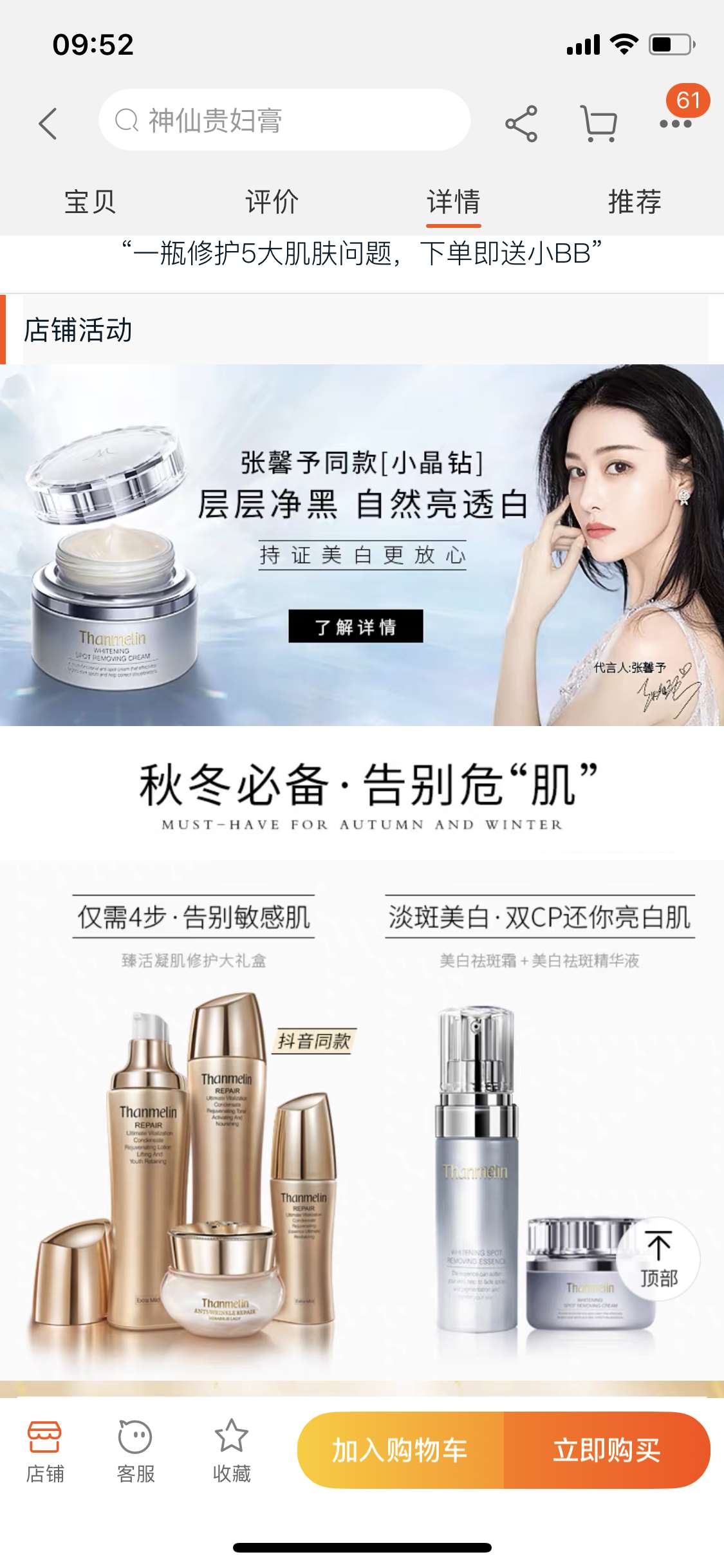Select the 详情 tab
This screenshot has width=724, height=1568.
[x=453, y=202]
